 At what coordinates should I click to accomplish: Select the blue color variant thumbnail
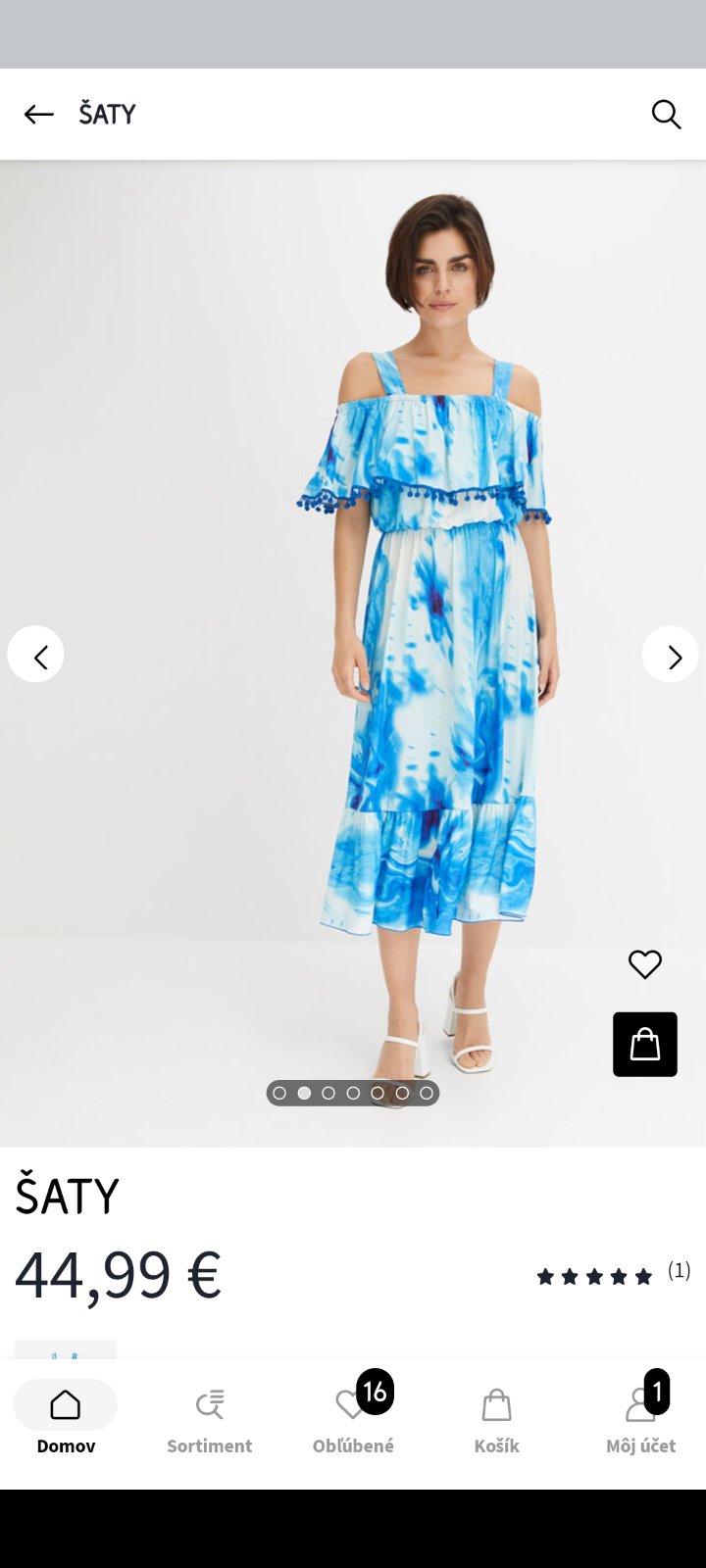coord(66,1348)
